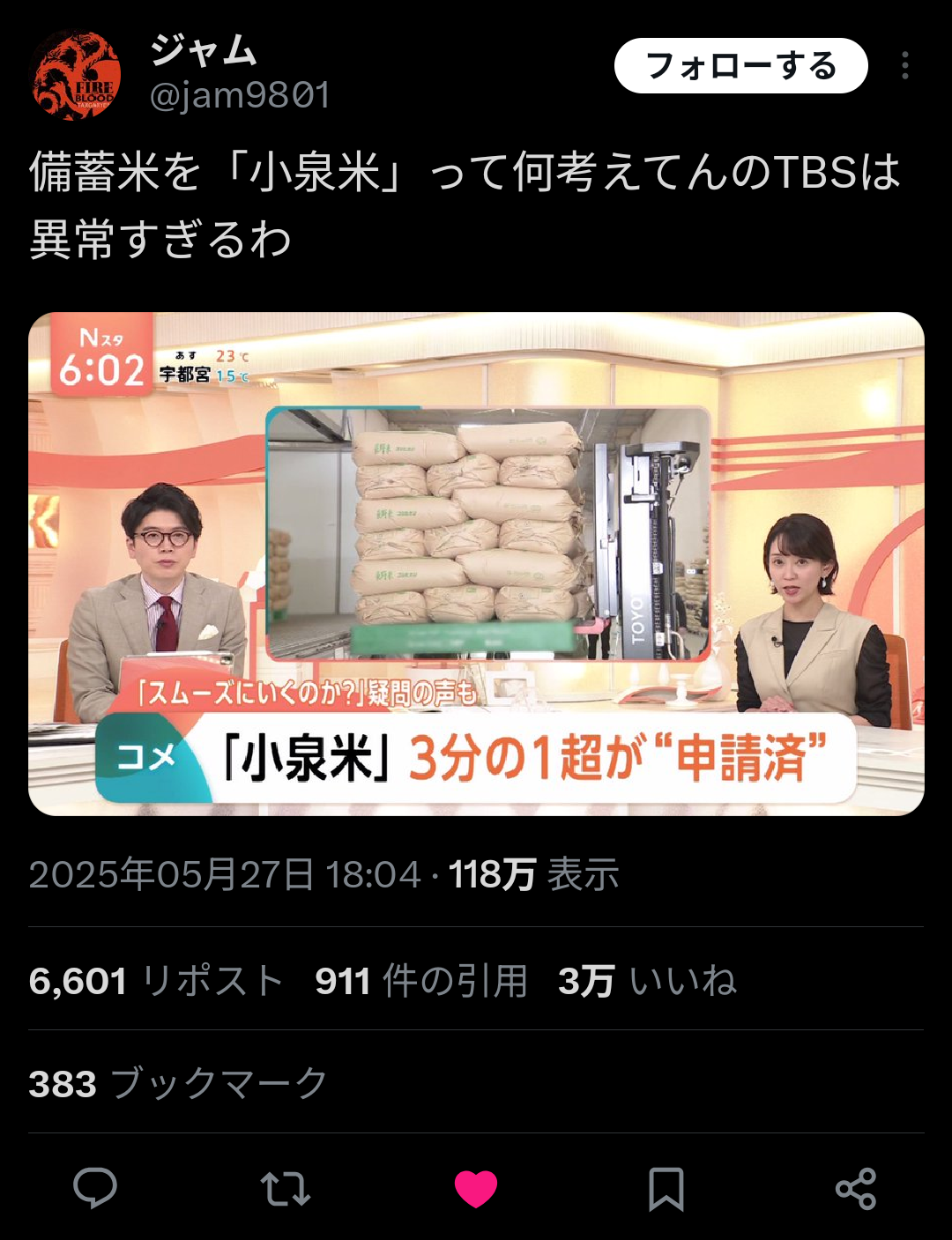View the 911 quote posts
The image size is (952, 1240).
[420, 981]
